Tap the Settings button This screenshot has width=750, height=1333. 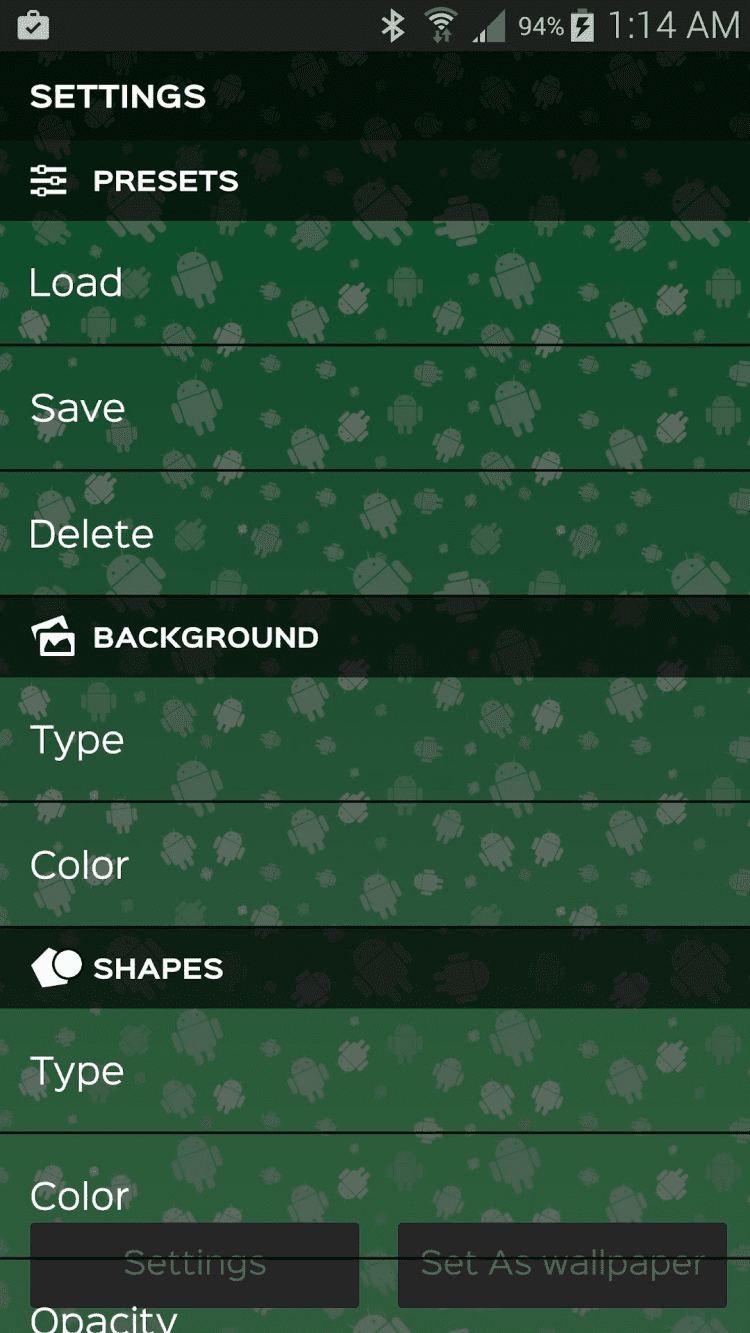(x=194, y=1264)
